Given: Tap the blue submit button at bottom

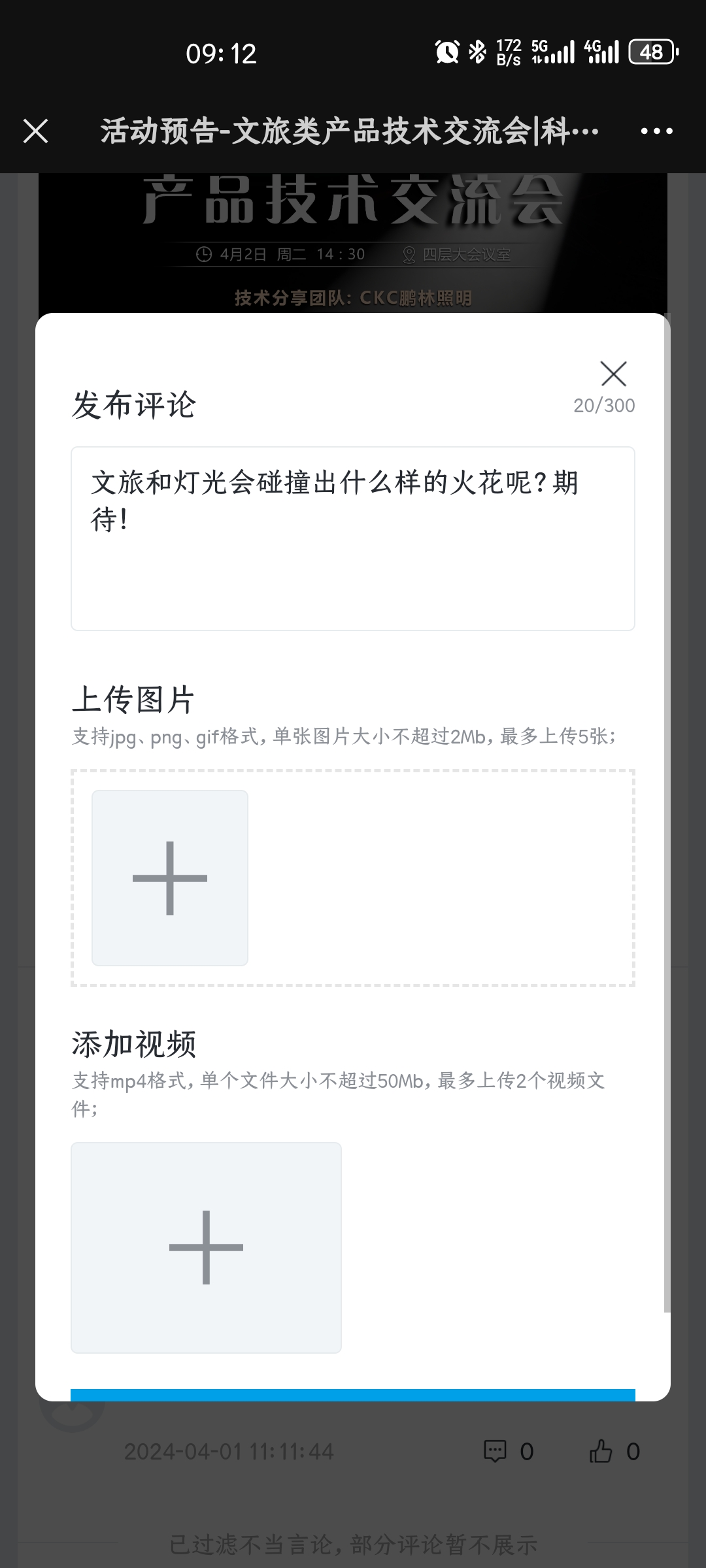Looking at the screenshot, I should (353, 1394).
